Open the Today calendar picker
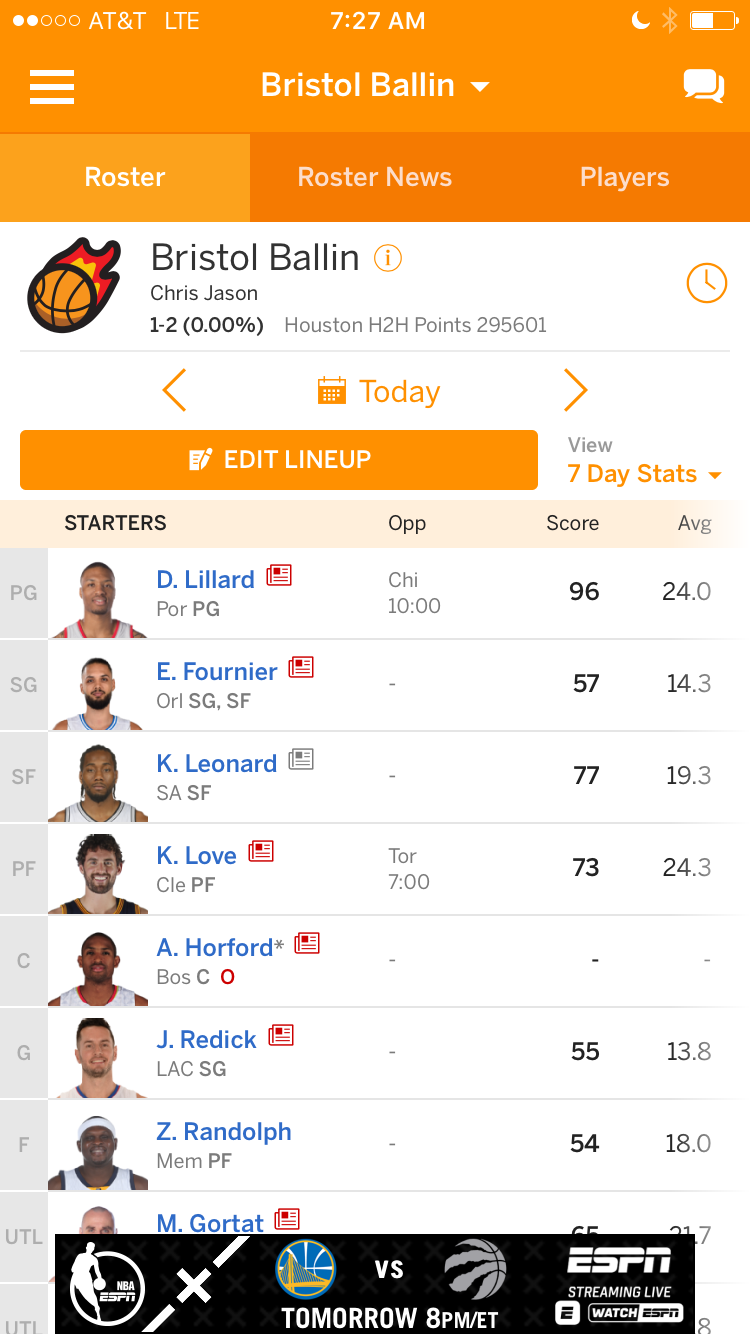 (378, 391)
